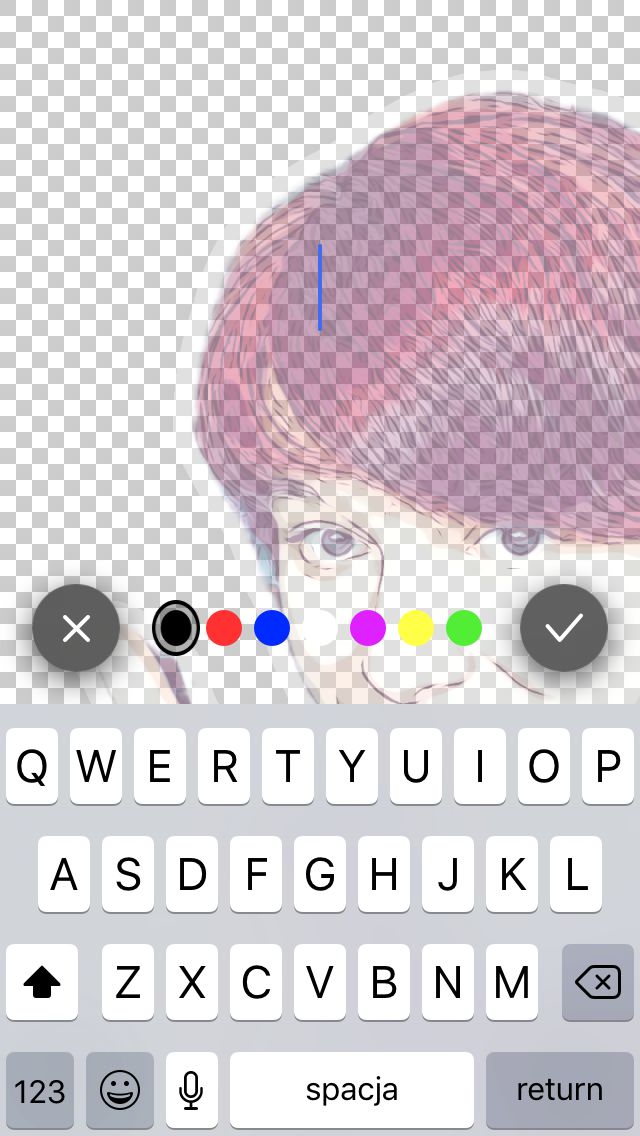
Task: Insert a space with the spacja key
Action: tap(352, 1090)
